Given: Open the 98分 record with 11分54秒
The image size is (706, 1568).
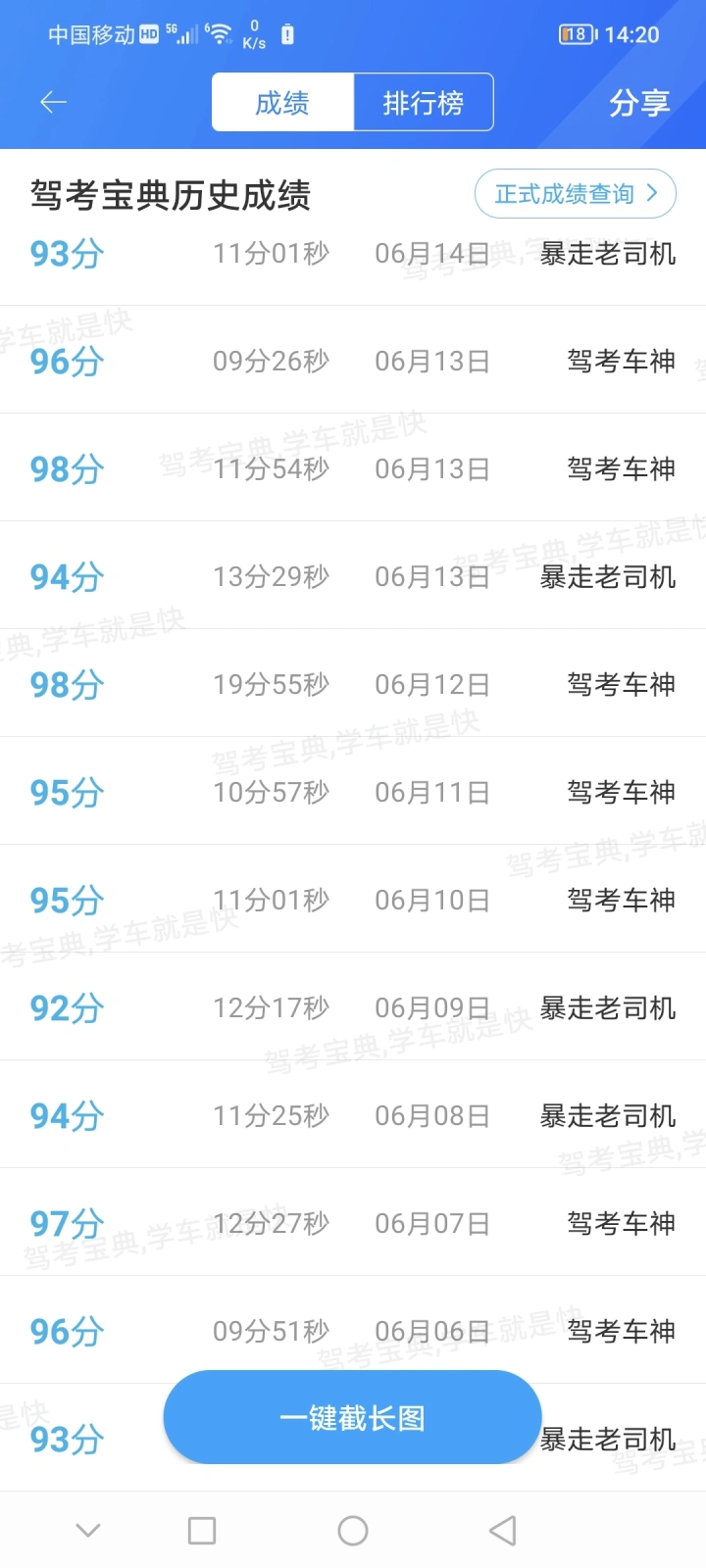Looking at the screenshot, I should coord(353,467).
